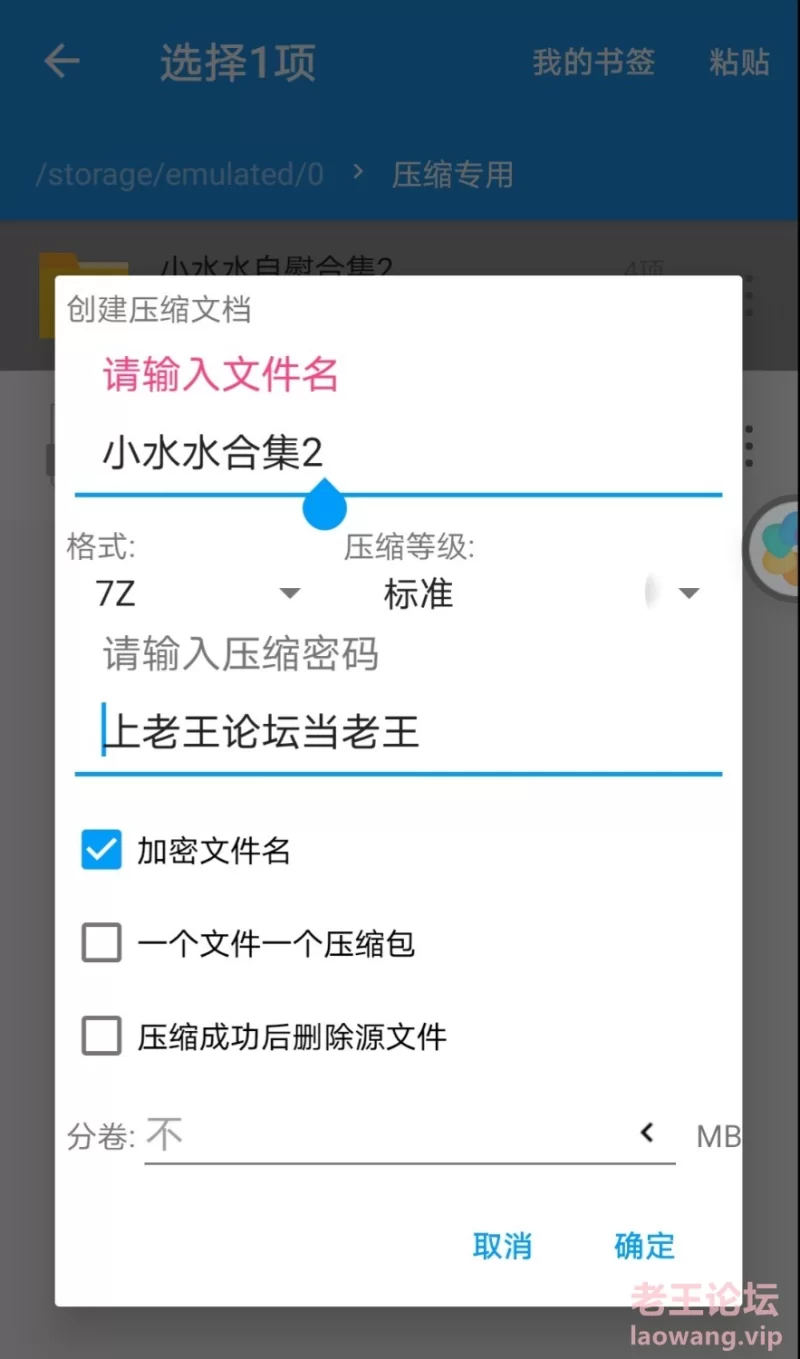Uncheck the 加密文件名 checkbox
The image size is (800, 1359).
[x=102, y=851]
